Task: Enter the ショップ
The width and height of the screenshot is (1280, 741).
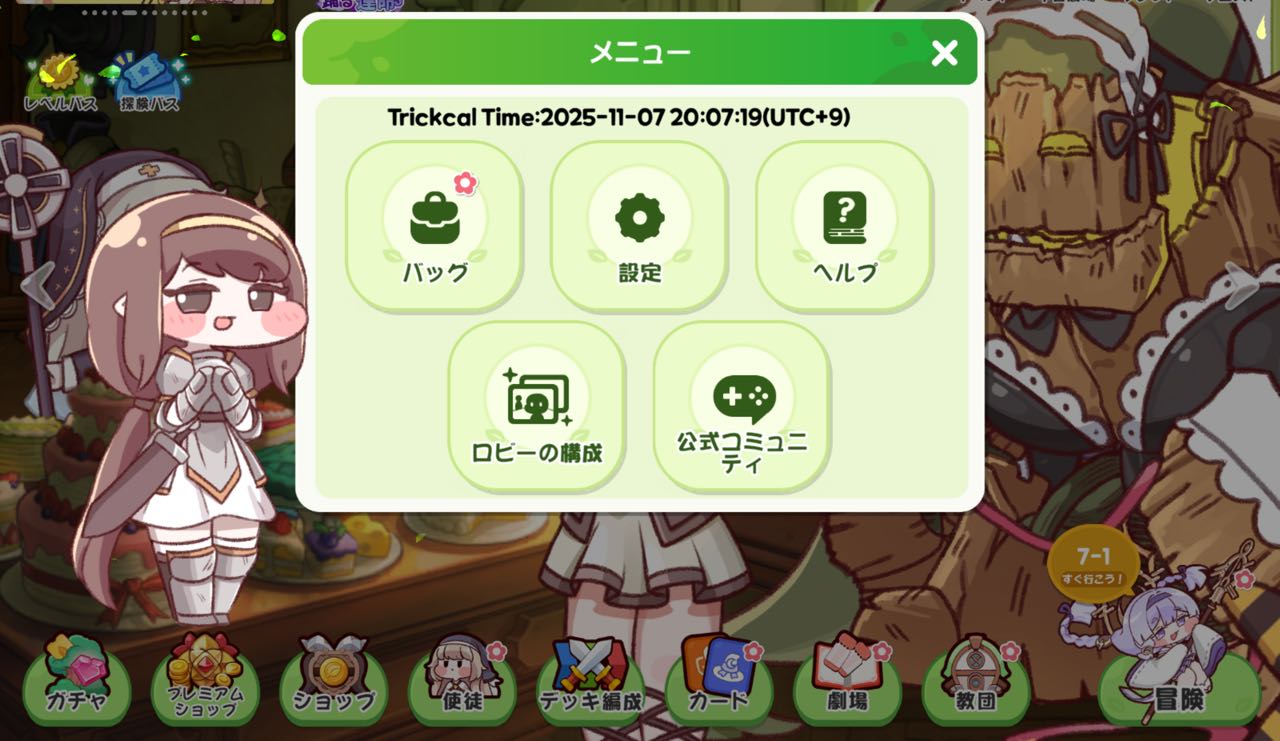Action: 333,683
